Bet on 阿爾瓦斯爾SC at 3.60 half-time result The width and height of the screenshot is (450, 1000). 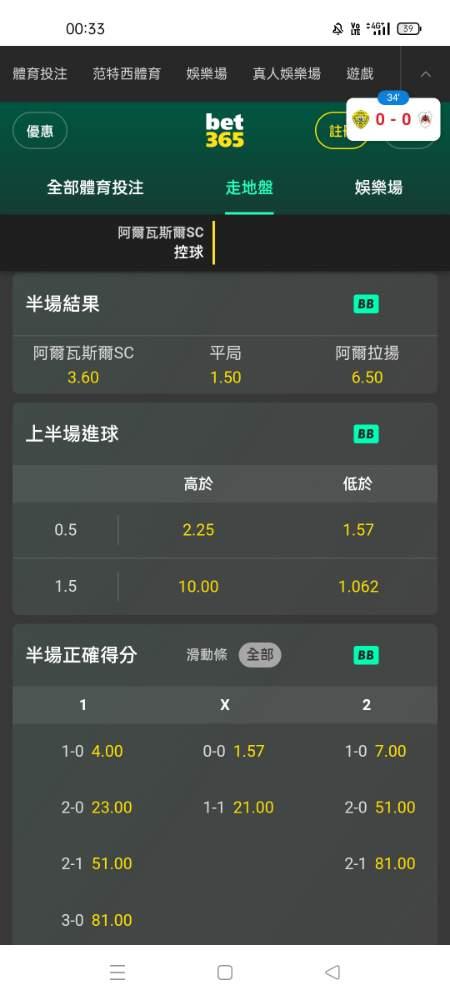click(83, 365)
